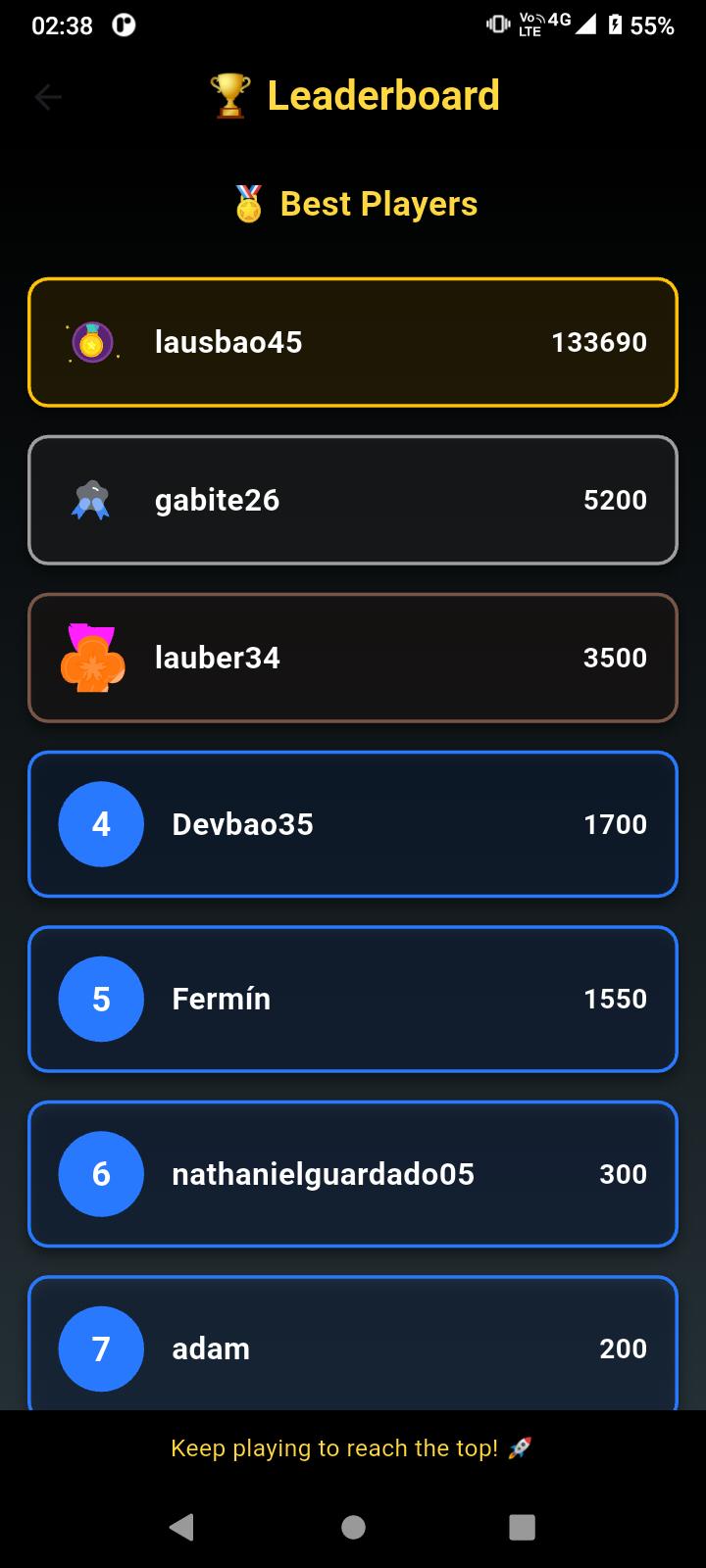This screenshot has height=1568, width=706.
Task: Open nathanielguardado05's player row
Action: pos(353,1174)
